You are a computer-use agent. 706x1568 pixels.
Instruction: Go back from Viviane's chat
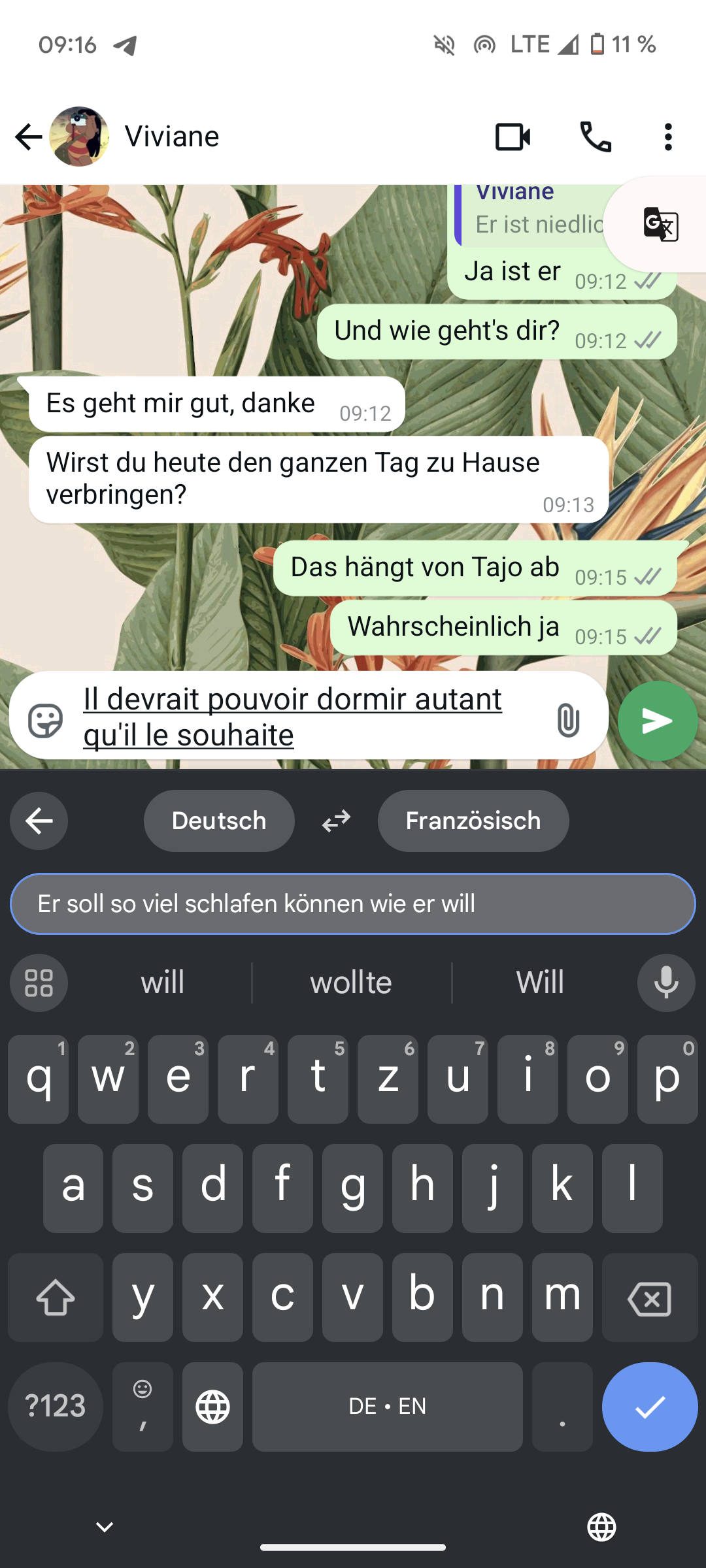point(29,137)
